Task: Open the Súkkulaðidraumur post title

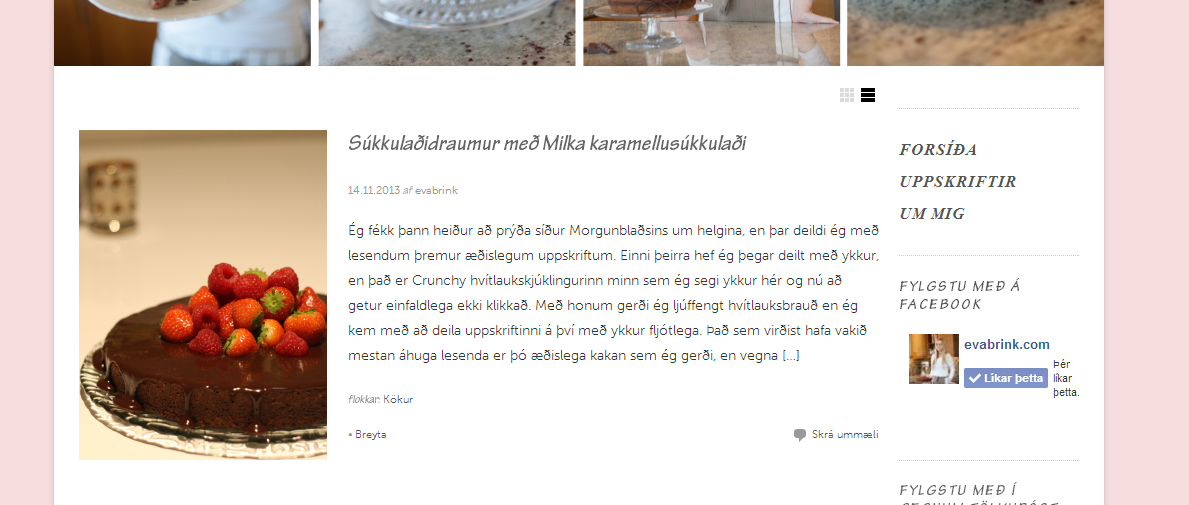Action: pyautogui.click(x=547, y=143)
